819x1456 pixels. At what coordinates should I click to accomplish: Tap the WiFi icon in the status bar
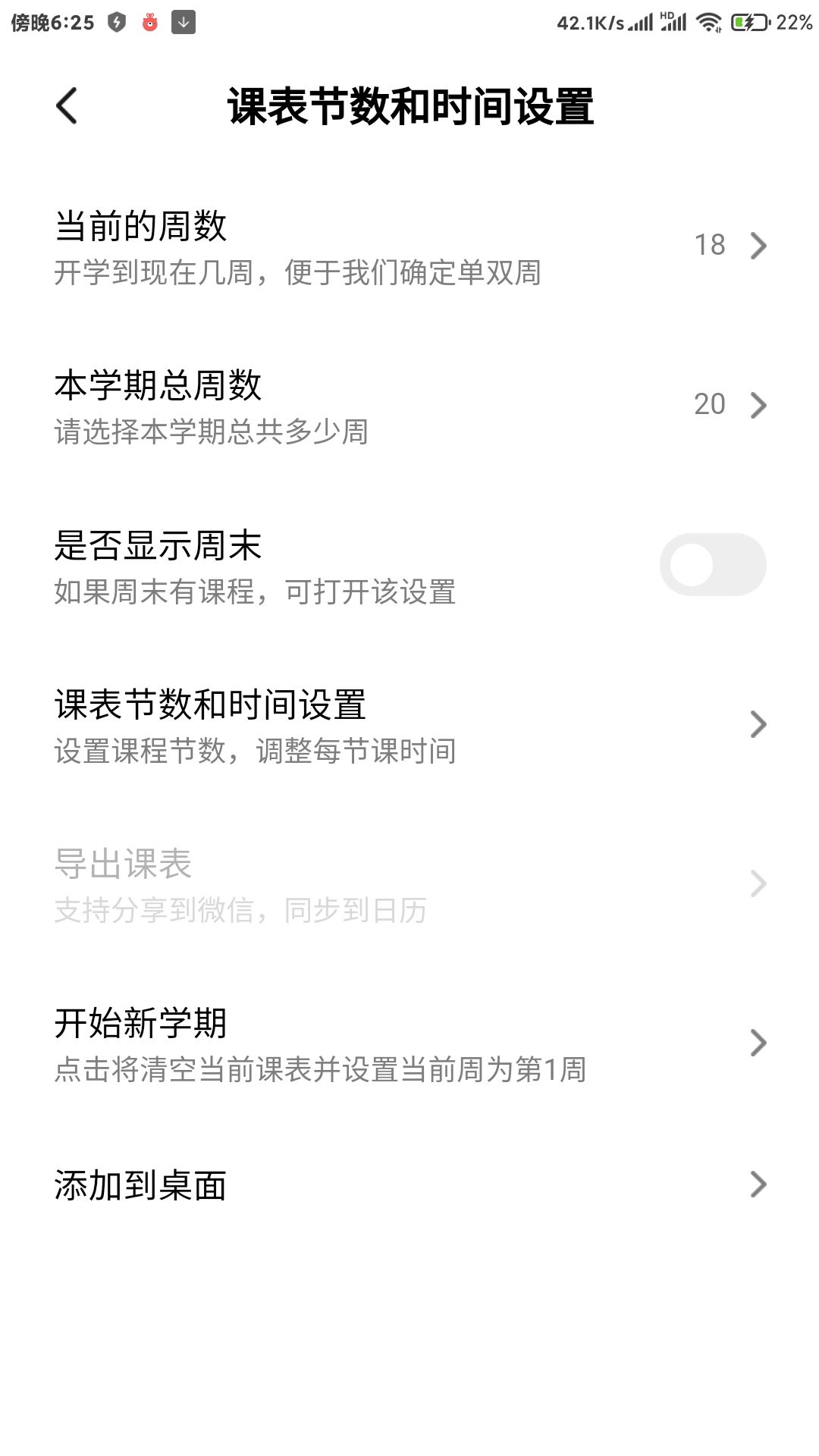(708, 23)
